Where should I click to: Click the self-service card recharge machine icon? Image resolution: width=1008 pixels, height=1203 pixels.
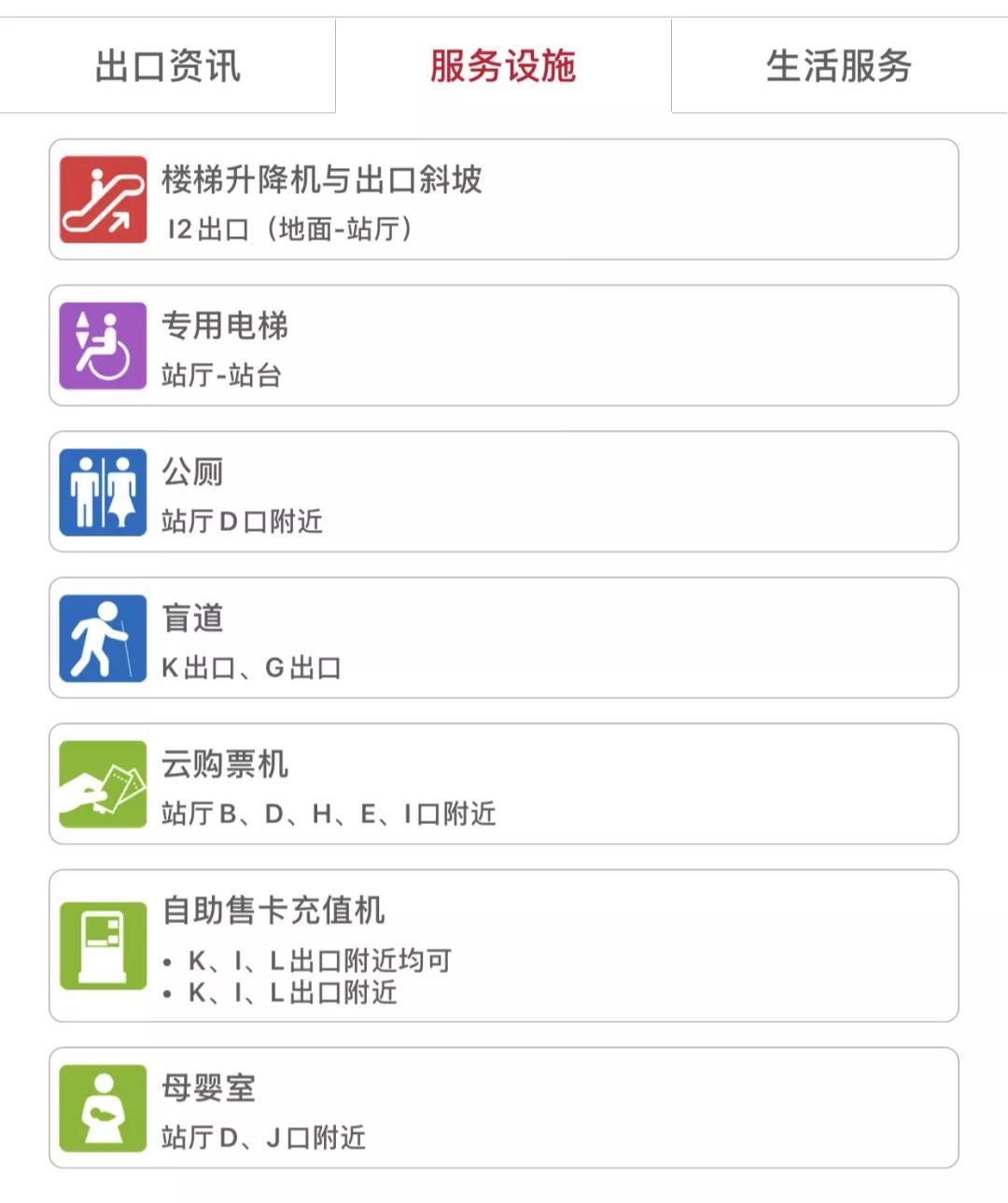click(x=103, y=945)
